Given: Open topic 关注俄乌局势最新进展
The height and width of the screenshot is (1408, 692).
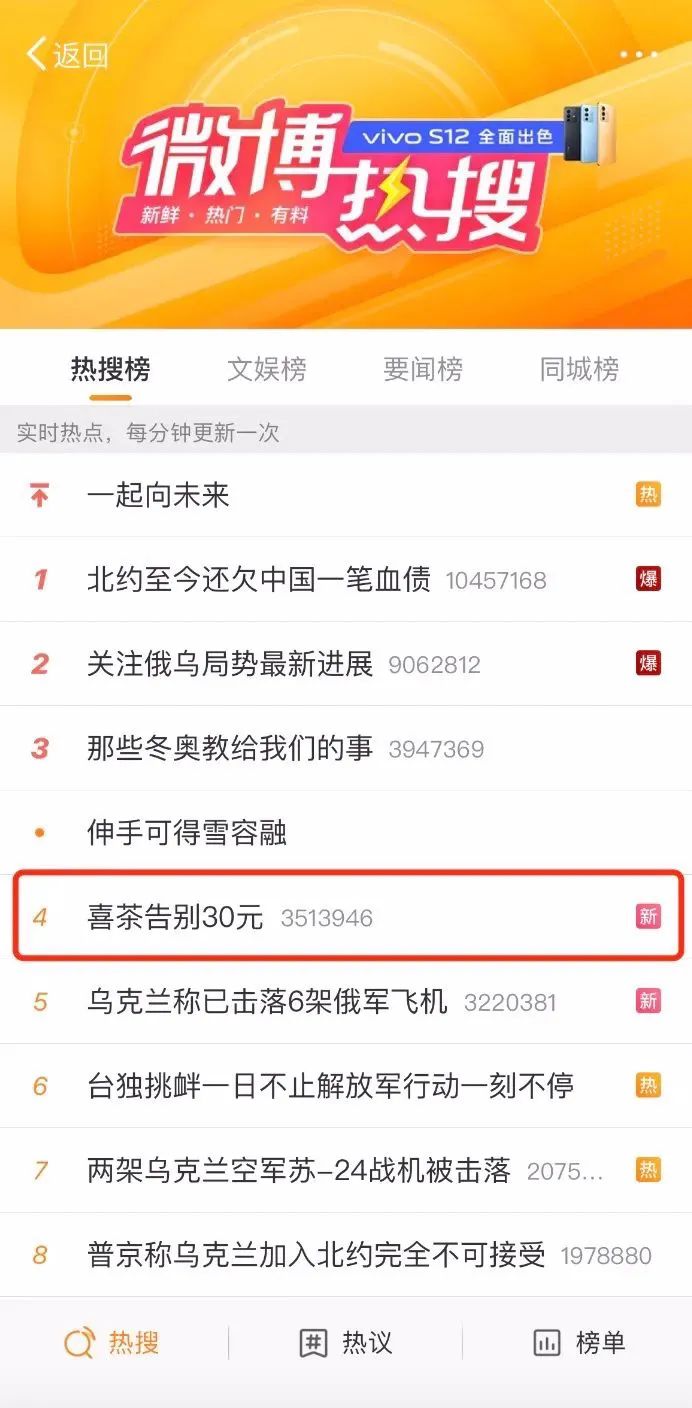Looking at the screenshot, I should coord(229,664).
